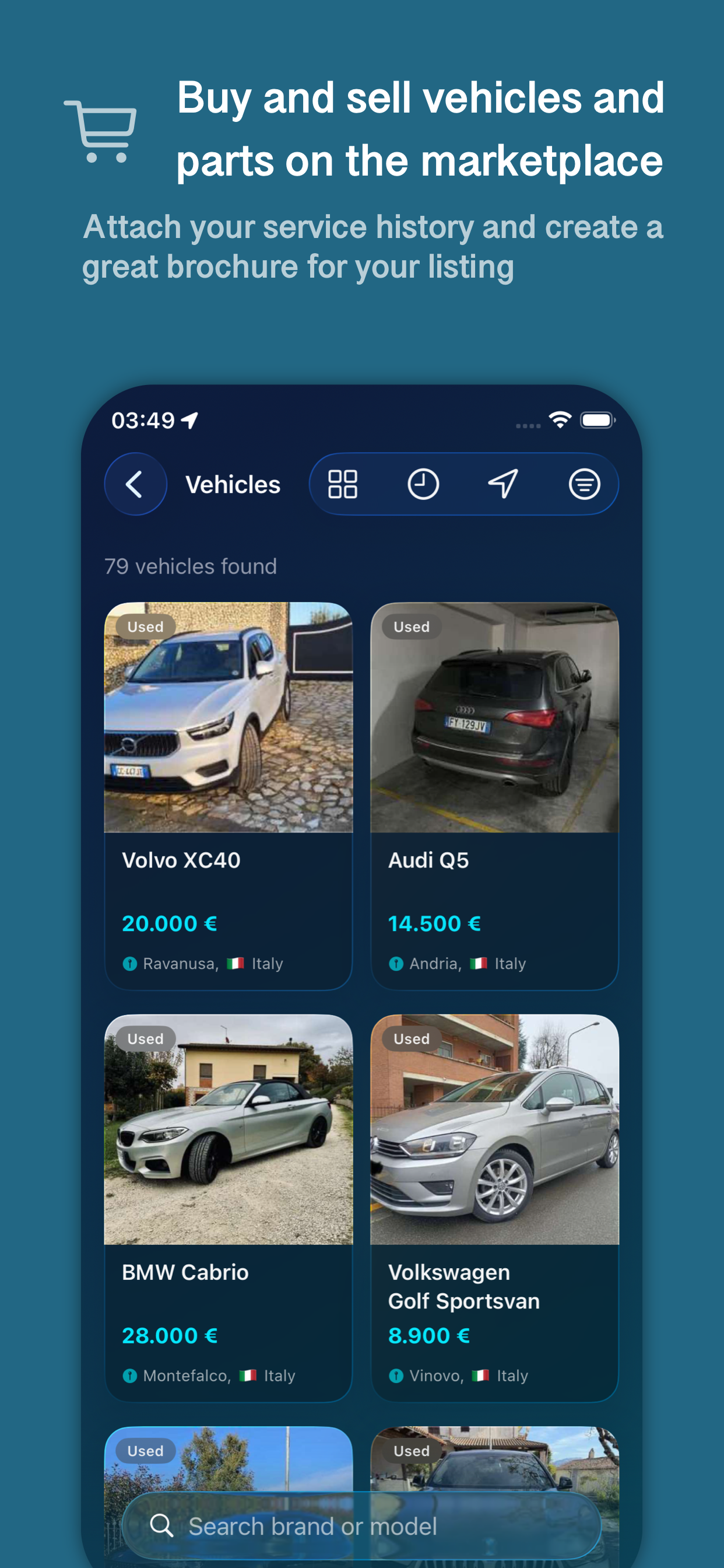
Task: Go back using the chevron button
Action: tap(135, 484)
